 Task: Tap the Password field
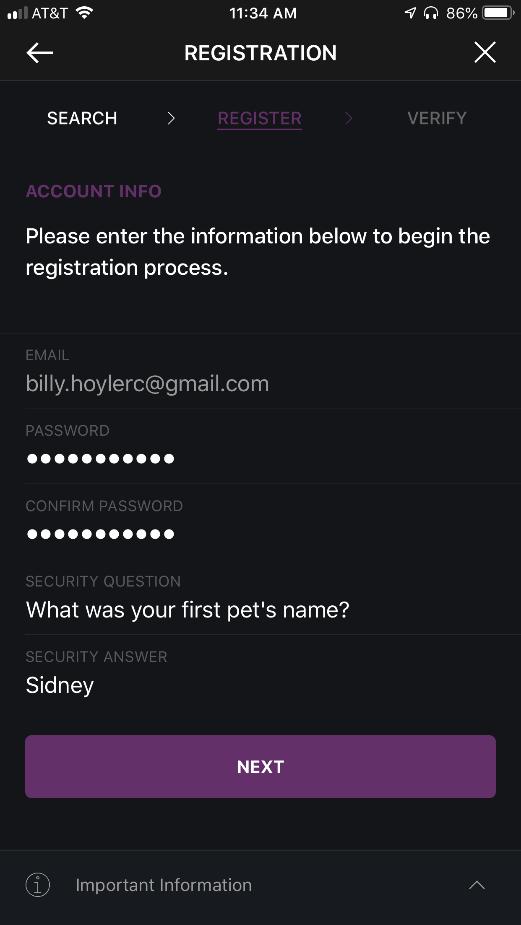coord(260,447)
